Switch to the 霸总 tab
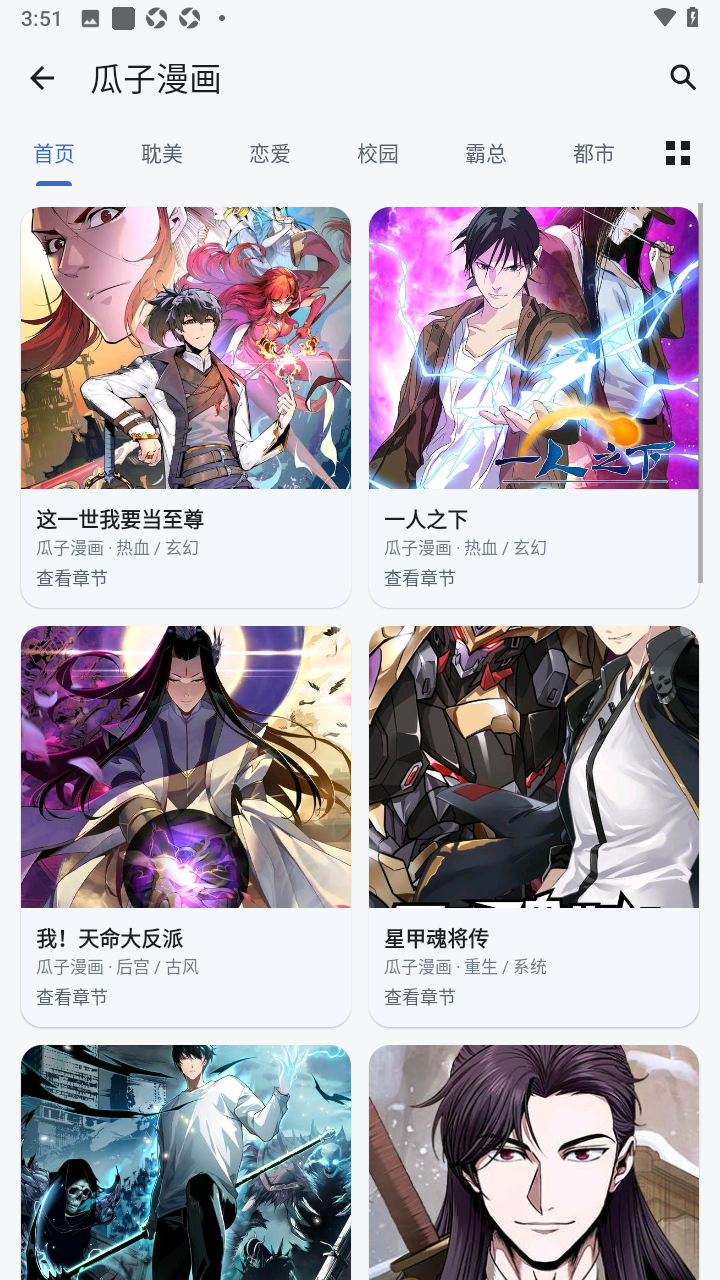720x1280 pixels. pos(486,154)
